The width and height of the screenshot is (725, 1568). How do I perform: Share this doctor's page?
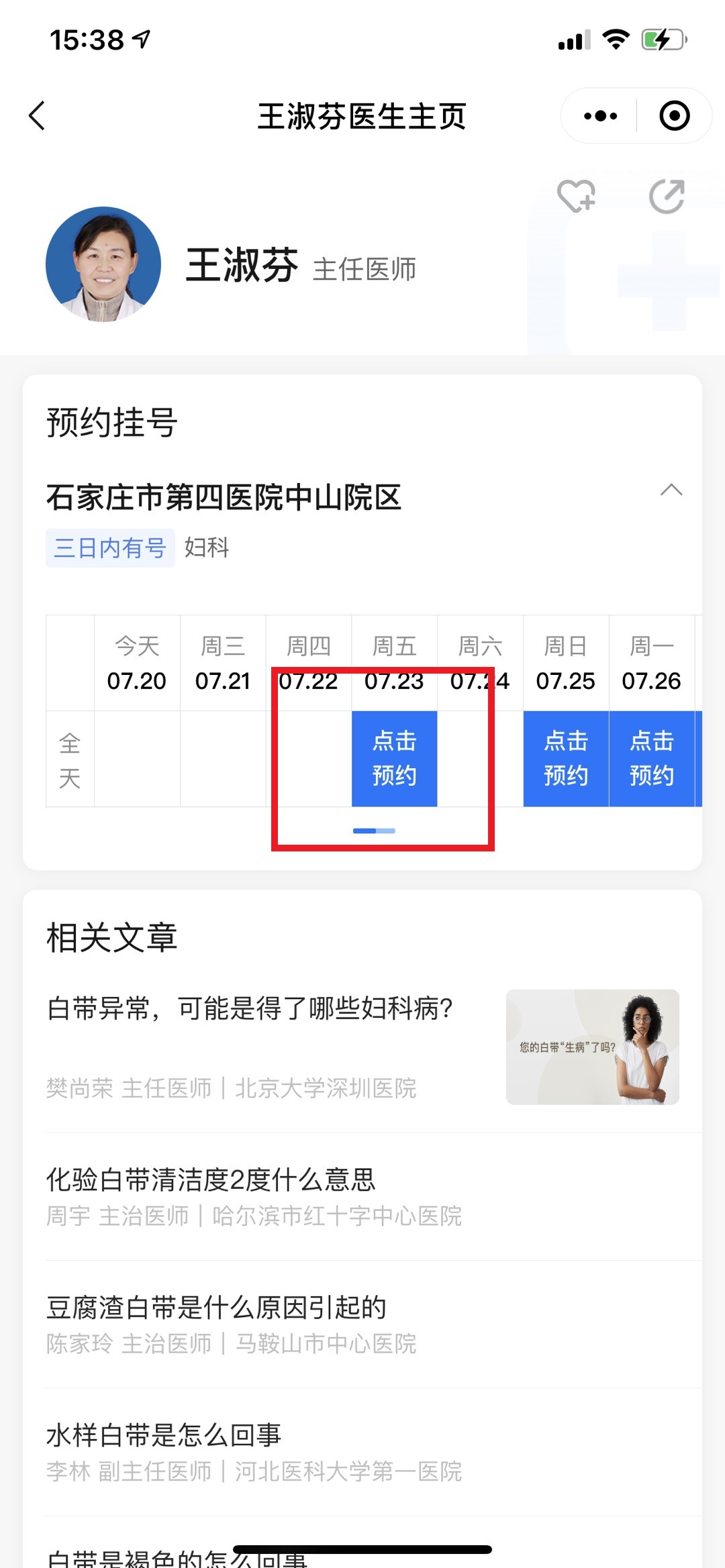(667, 196)
